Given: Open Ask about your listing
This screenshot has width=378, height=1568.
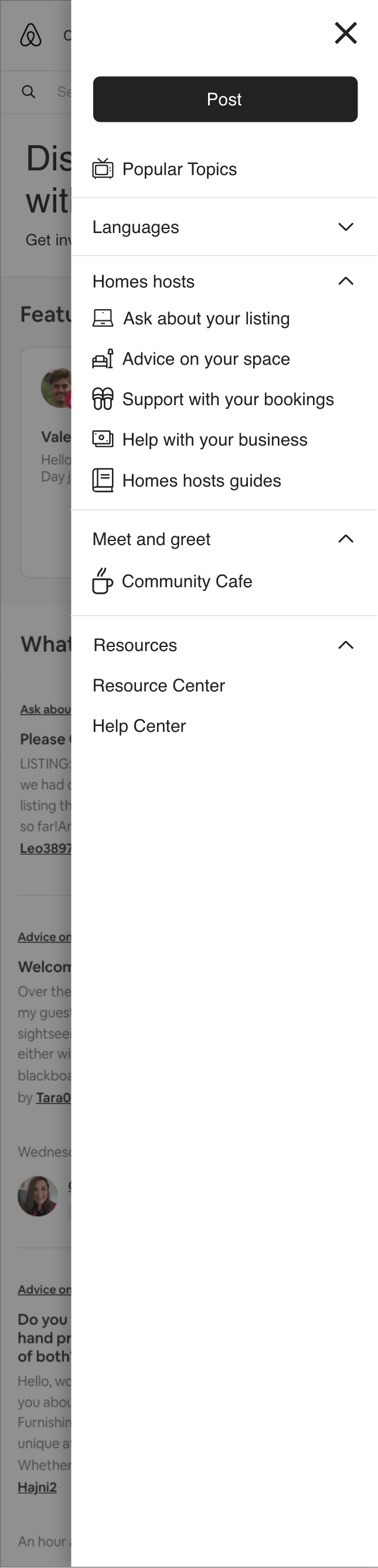Looking at the screenshot, I should [x=206, y=319].
